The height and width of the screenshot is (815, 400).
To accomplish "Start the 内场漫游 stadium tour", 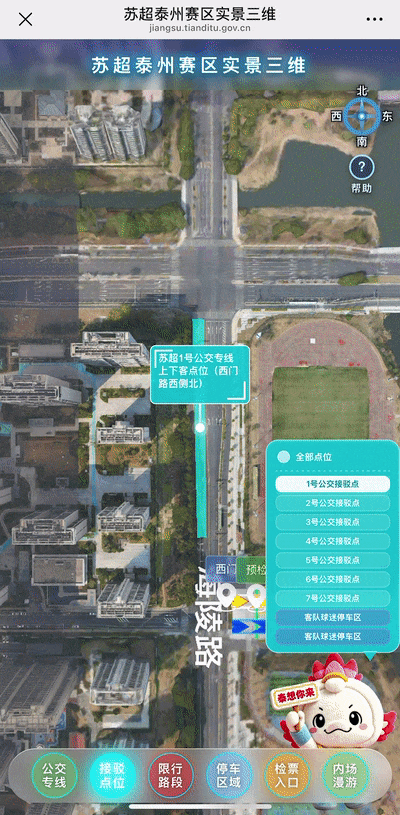I will [345, 775].
